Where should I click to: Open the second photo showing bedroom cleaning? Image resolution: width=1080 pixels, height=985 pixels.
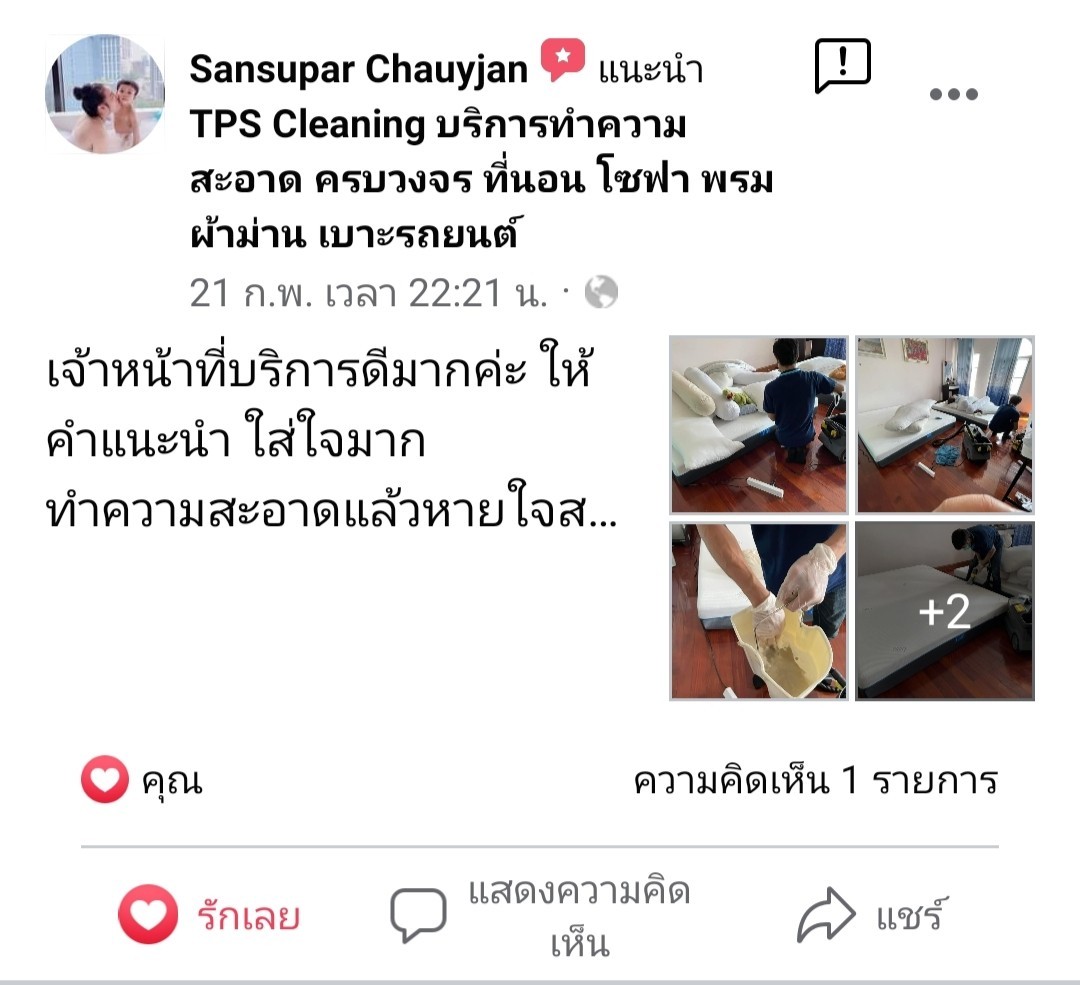(x=945, y=425)
